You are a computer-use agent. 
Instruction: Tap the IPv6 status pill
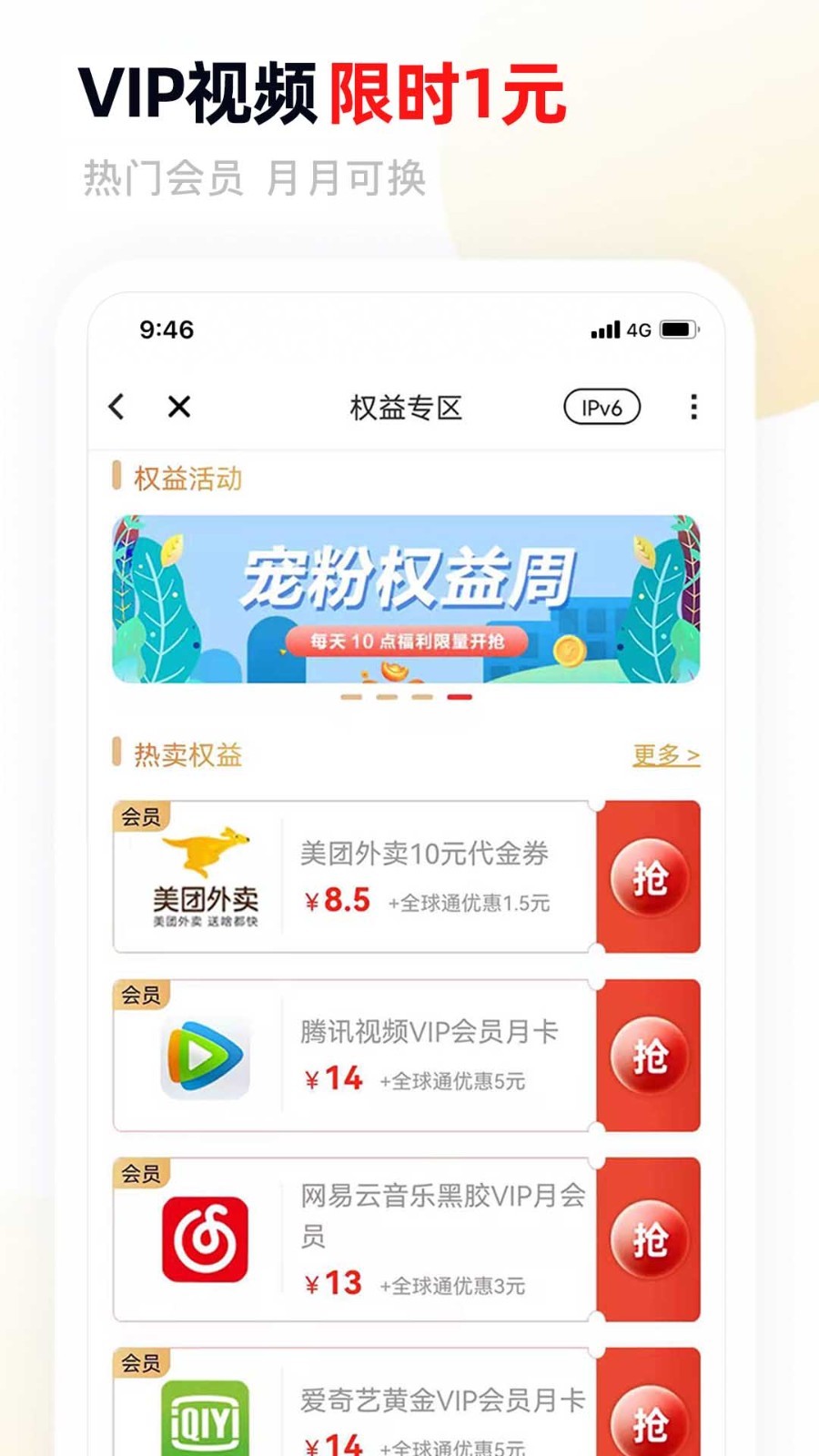coord(602,407)
